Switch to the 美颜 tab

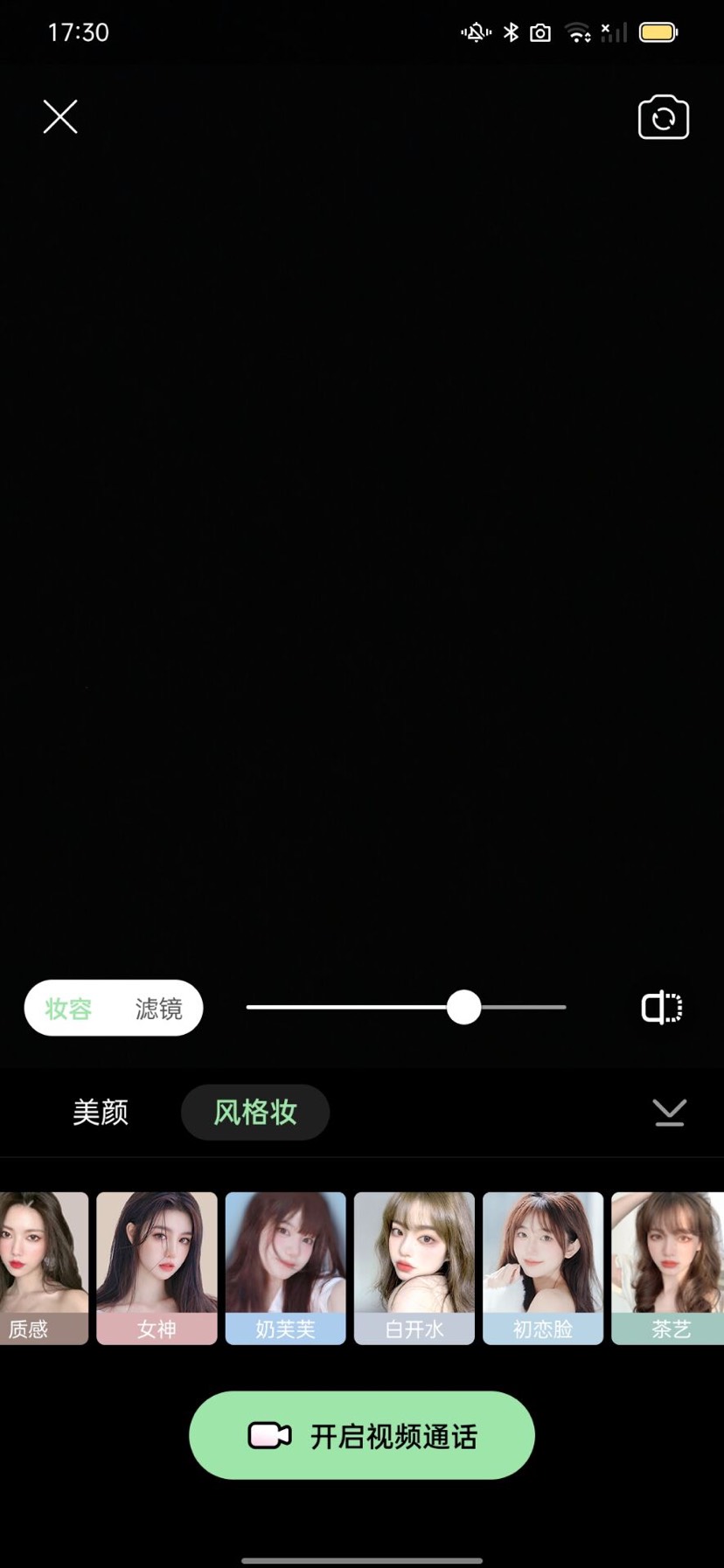coord(101,1112)
